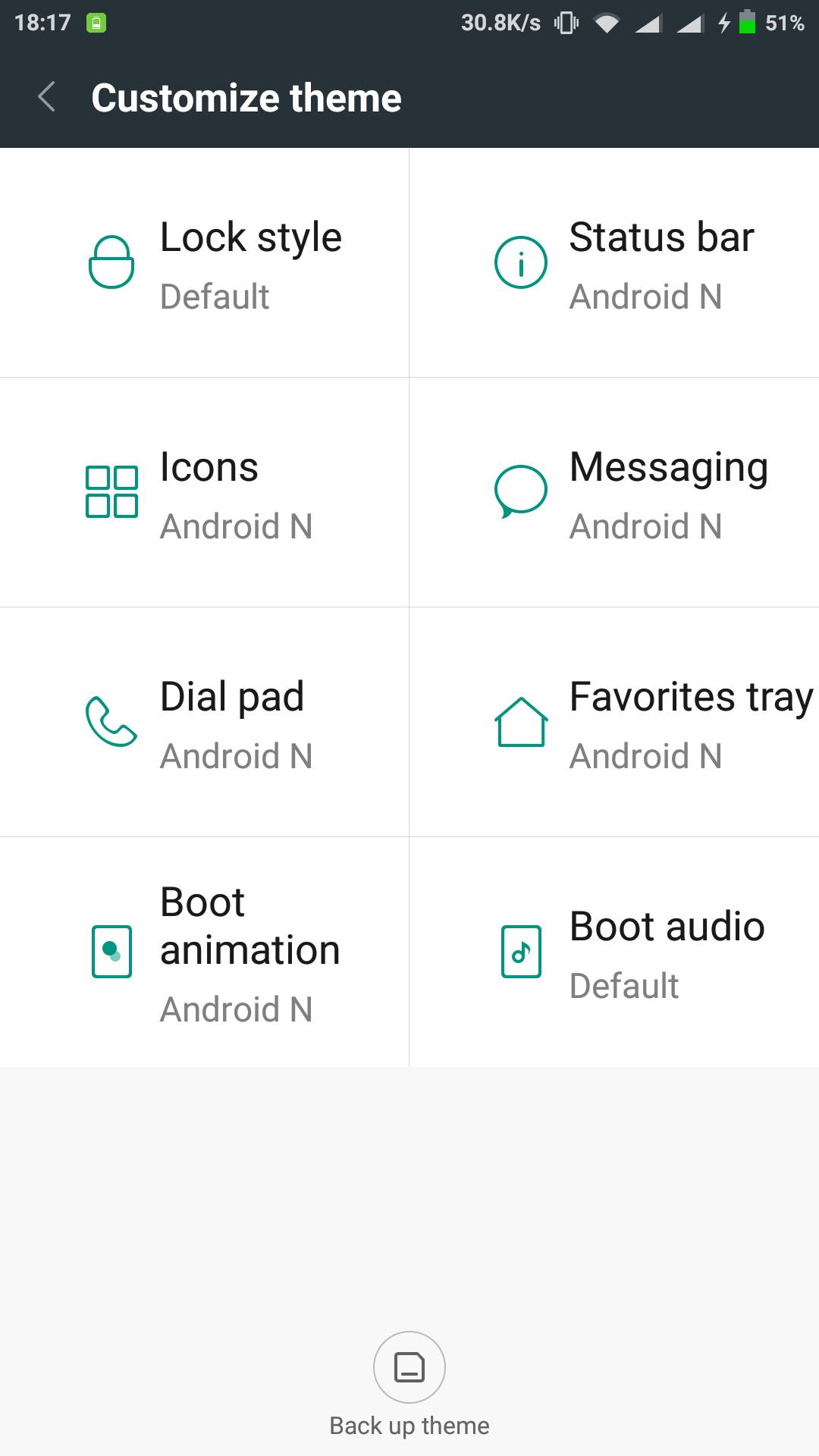819x1456 pixels.
Task: Tap Back up theme button
Action: 409,1385
